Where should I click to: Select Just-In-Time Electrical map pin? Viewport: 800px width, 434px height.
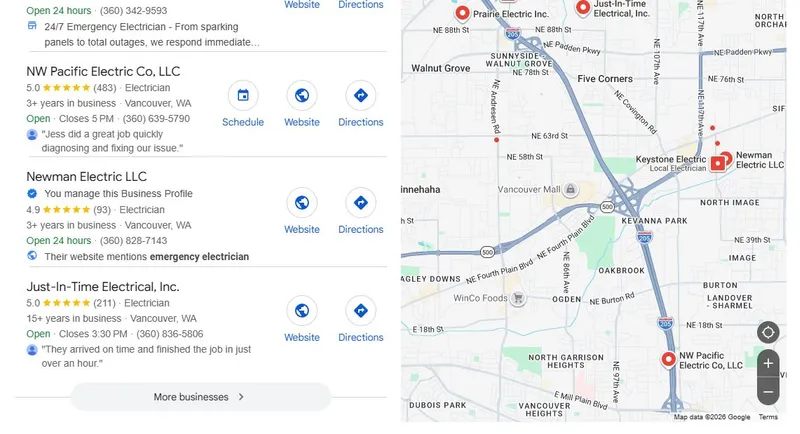(x=583, y=9)
